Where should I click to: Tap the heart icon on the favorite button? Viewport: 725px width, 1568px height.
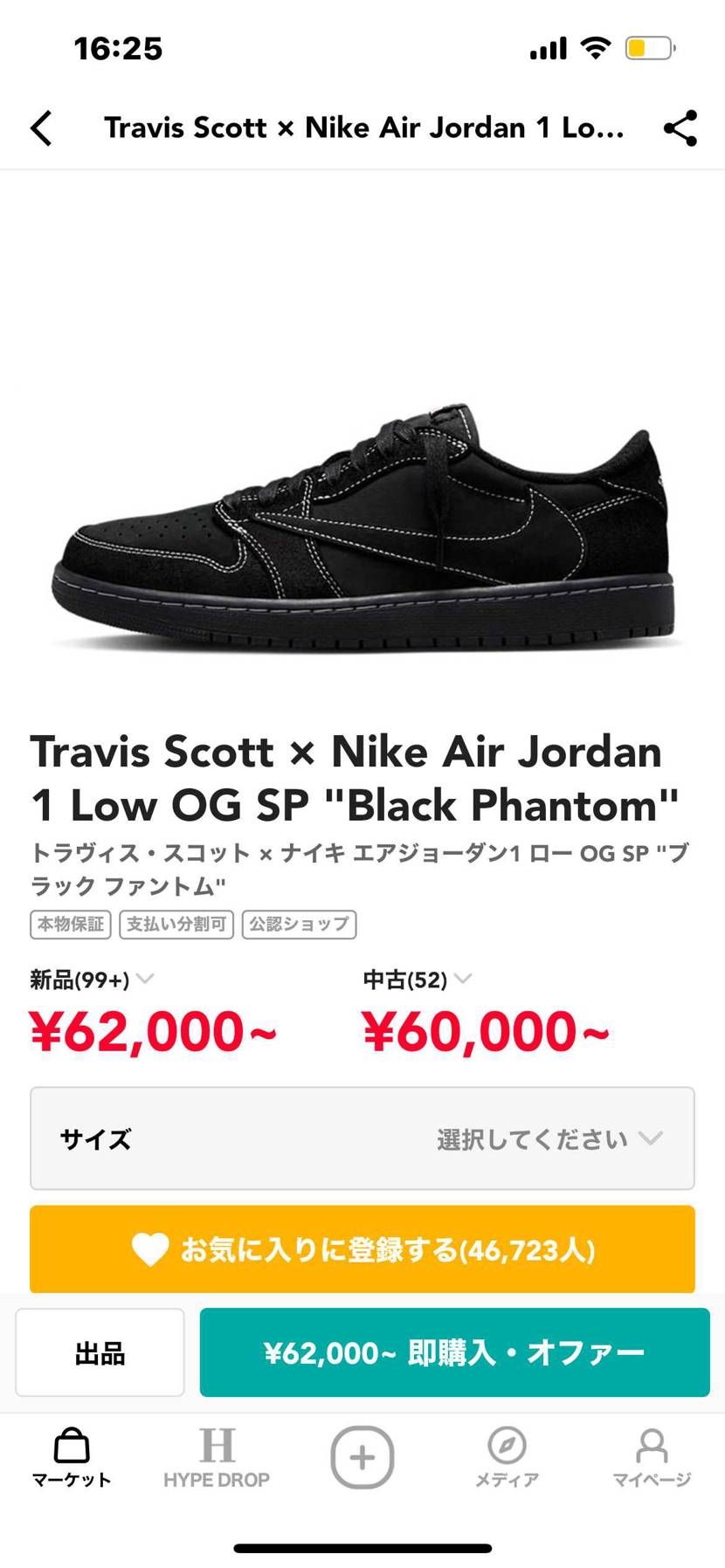coord(150,1249)
